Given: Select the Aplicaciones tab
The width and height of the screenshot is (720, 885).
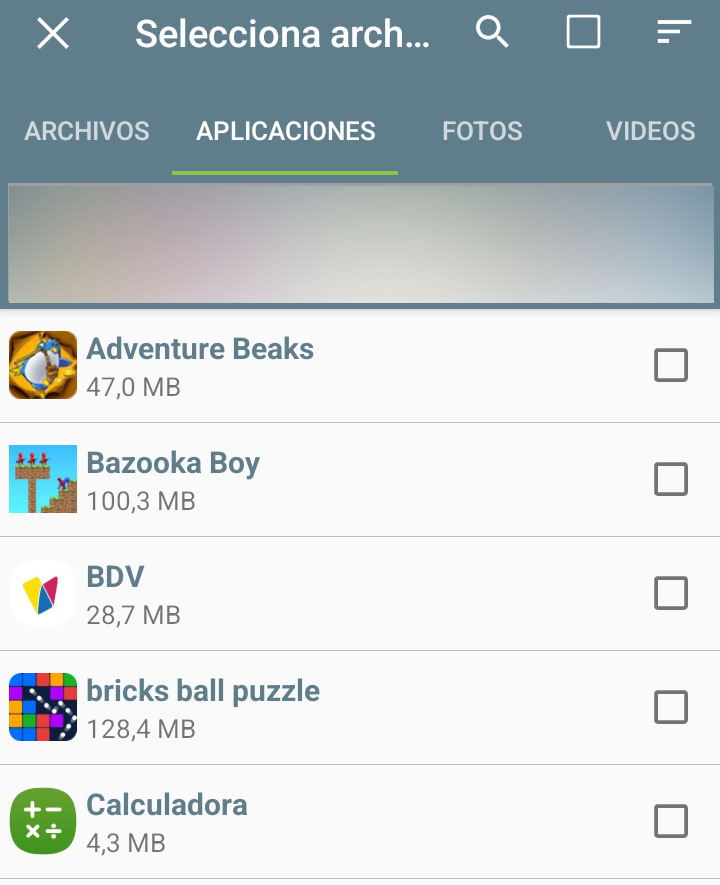Looking at the screenshot, I should click(x=286, y=131).
